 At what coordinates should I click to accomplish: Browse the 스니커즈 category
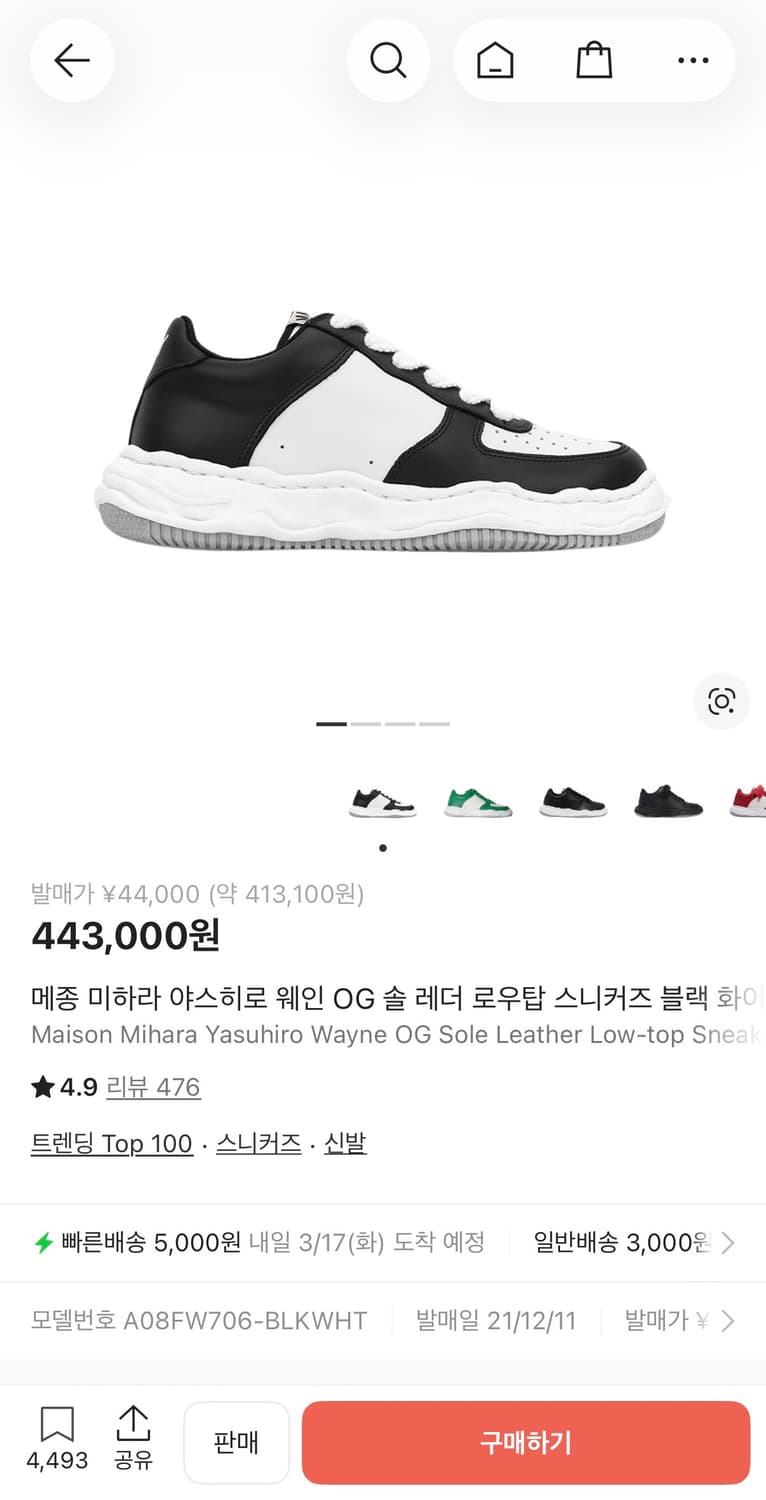tap(257, 1144)
